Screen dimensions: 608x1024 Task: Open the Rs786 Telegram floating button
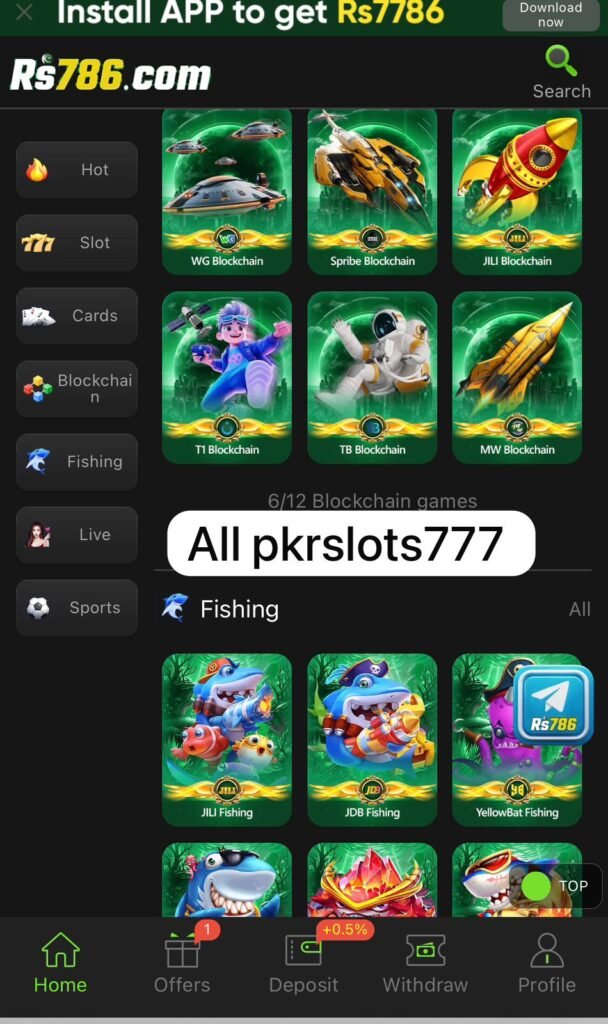(554, 705)
